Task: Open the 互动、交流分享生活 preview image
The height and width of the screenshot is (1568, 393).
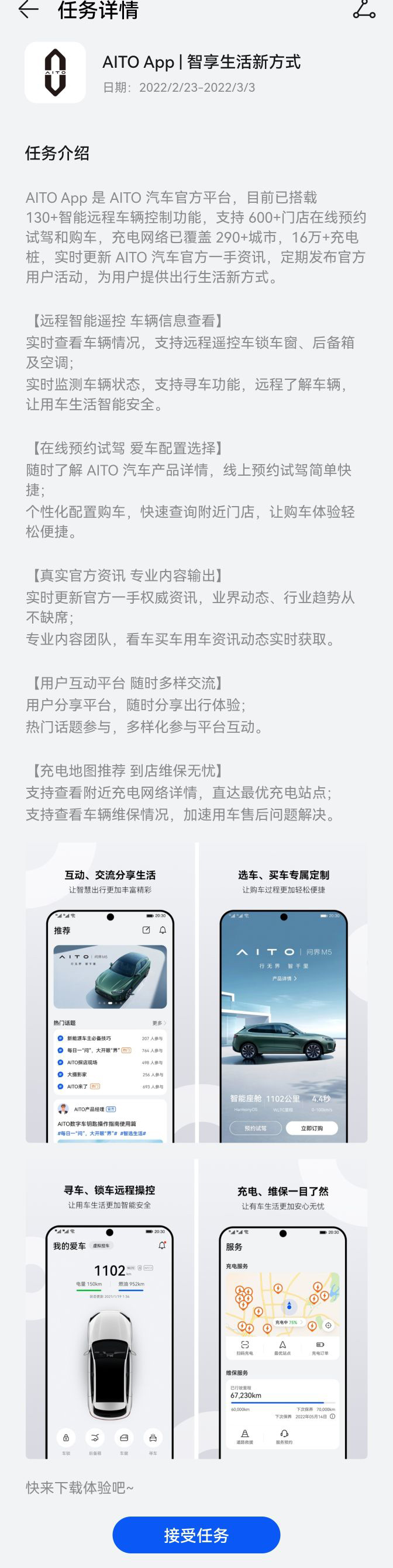Action: click(111, 993)
